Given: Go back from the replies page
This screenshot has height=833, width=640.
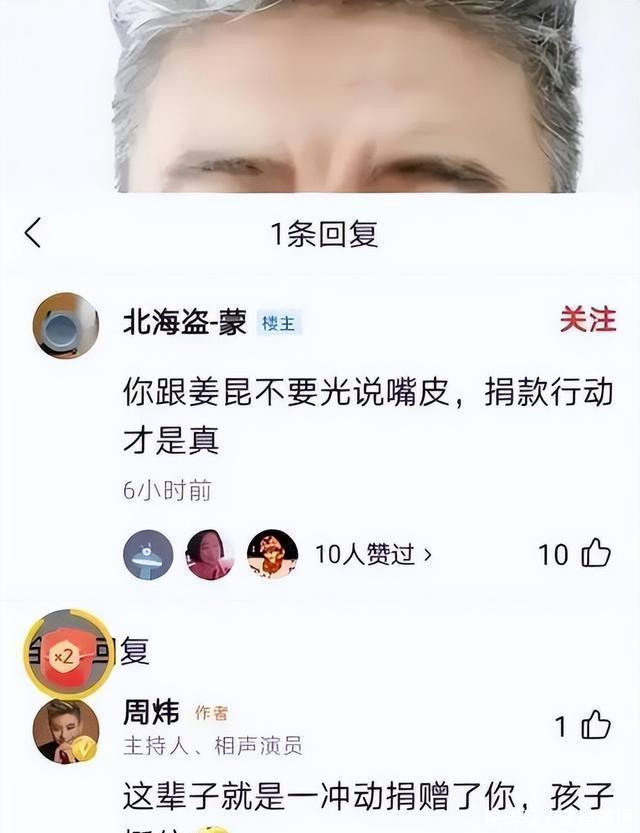Looking at the screenshot, I should 33,234.
